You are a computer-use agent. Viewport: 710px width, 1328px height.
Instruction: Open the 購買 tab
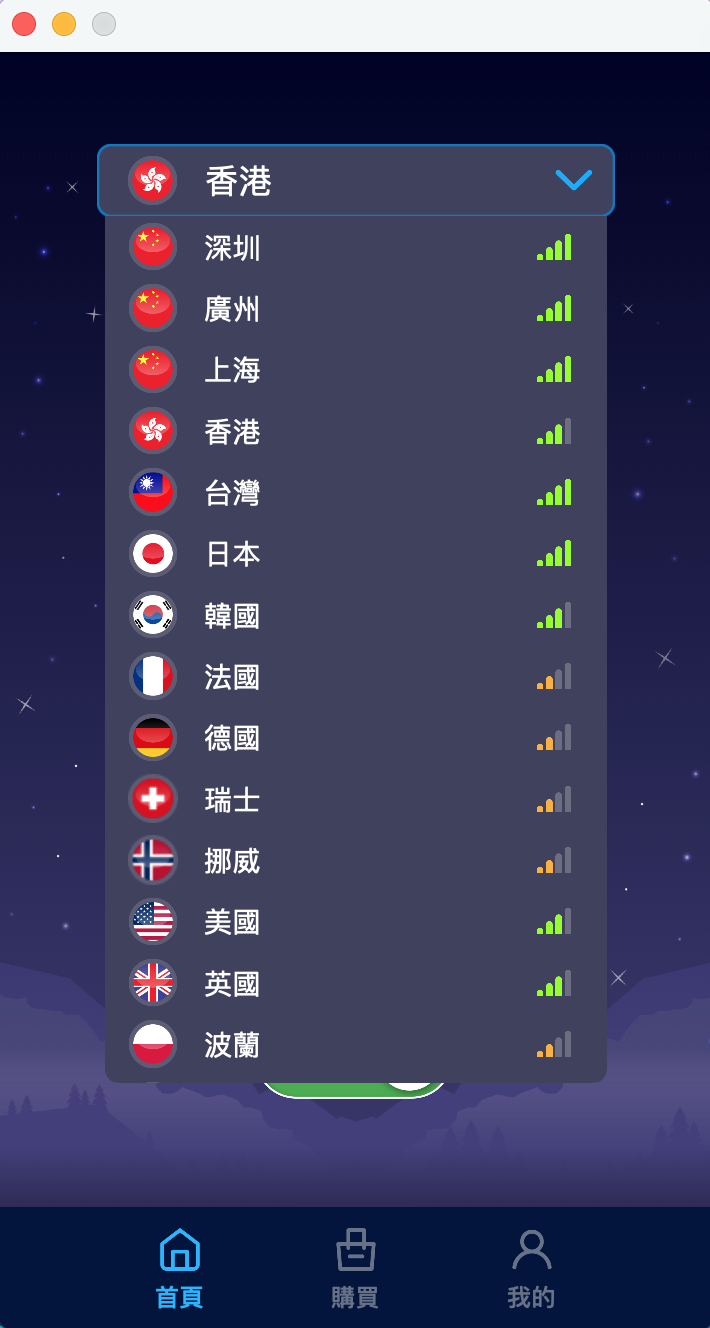click(355, 1268)
